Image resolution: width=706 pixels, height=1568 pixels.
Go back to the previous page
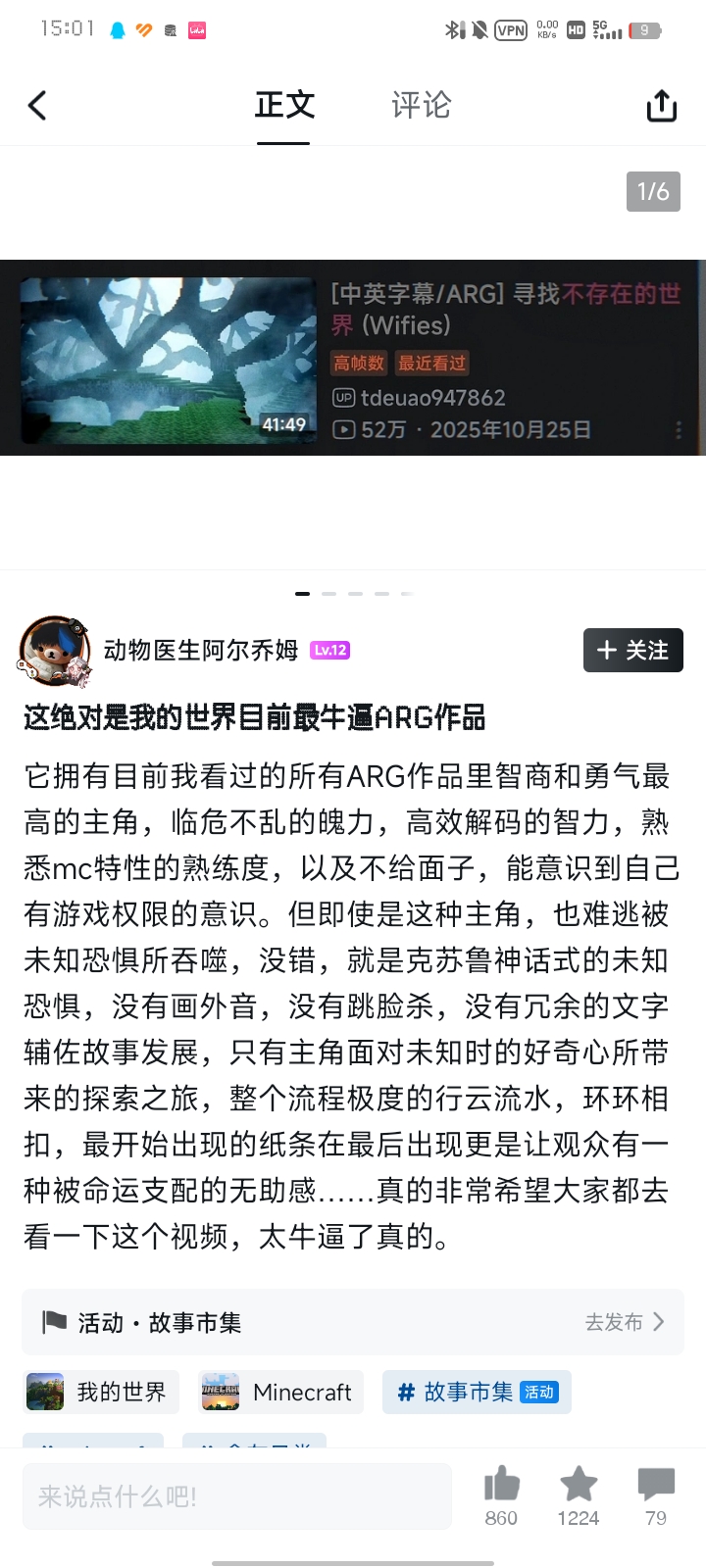pyautogui.click(x=37, y=105)
